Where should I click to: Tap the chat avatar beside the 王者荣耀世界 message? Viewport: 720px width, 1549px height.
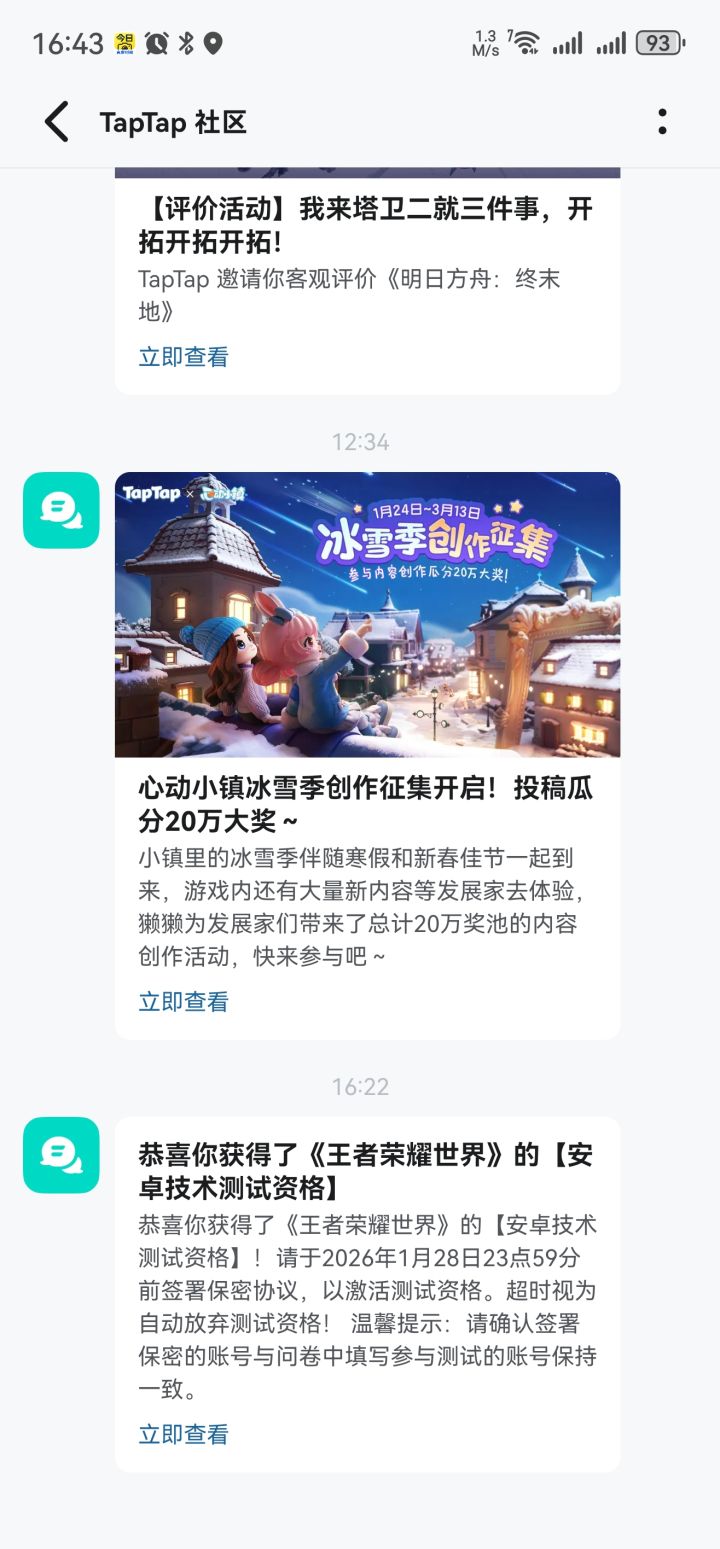[60, 1155]
